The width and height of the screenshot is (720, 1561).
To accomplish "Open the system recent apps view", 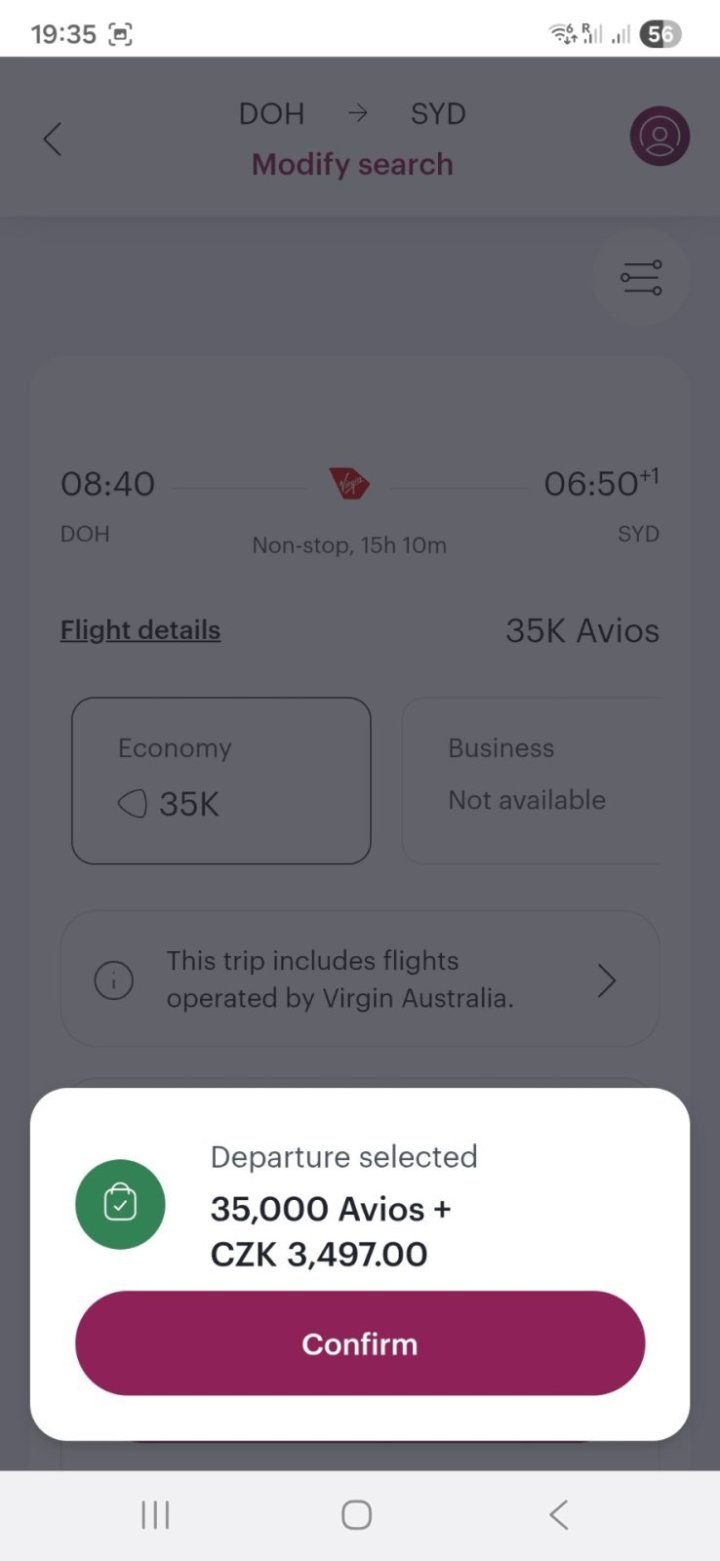I will (x=155, y=1515).
